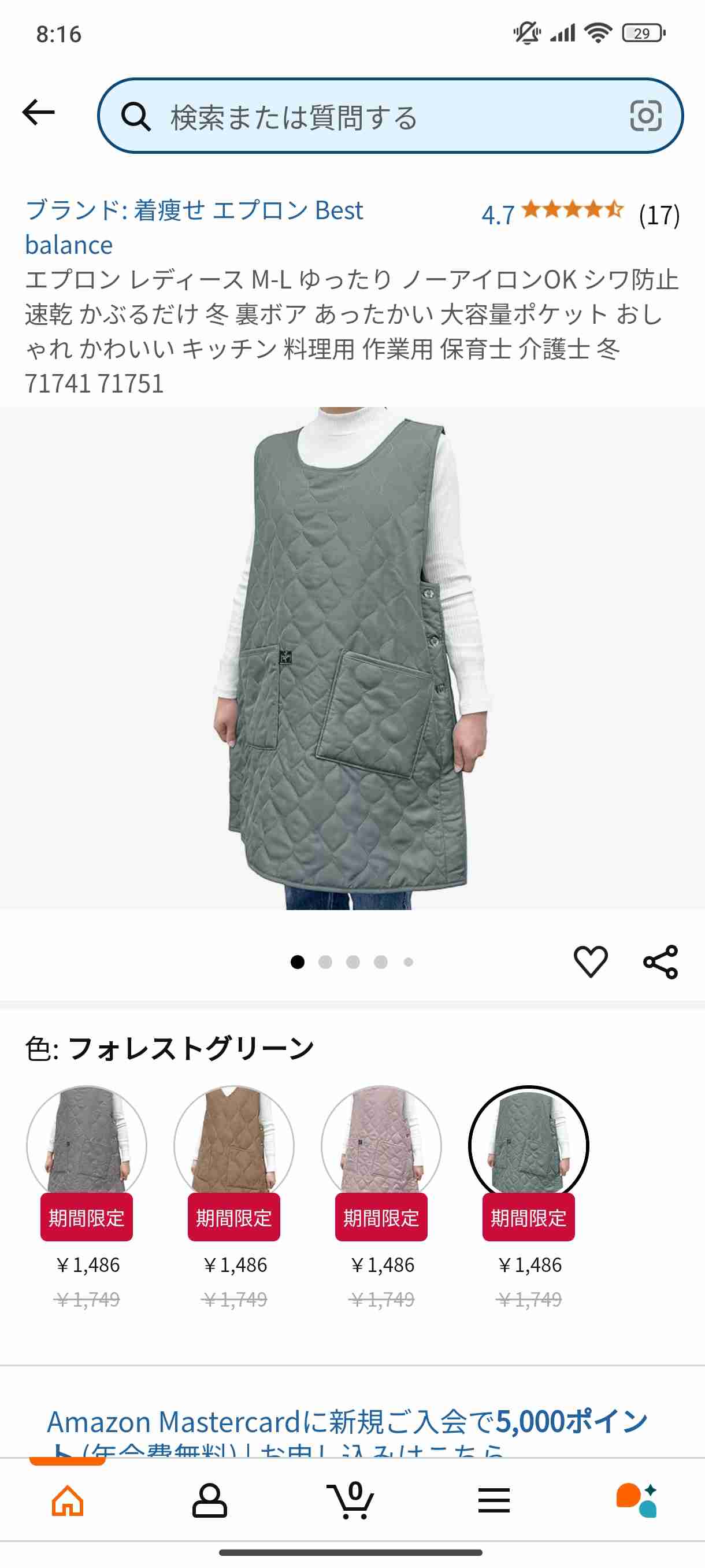Open the hamburger menu tab
This screenshot has height=1568, width=705.
coord(494,1500)
